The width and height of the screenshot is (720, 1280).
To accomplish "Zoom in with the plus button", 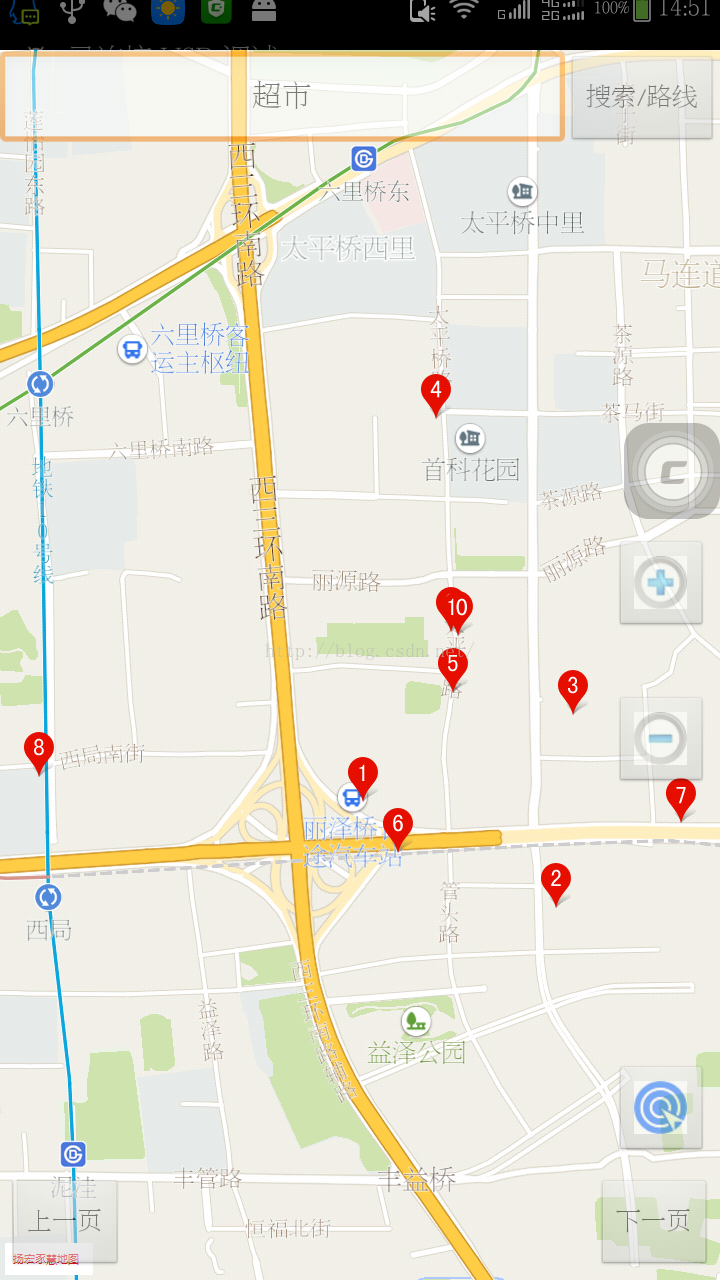I will pyautogui.click(x=660, y=582).
